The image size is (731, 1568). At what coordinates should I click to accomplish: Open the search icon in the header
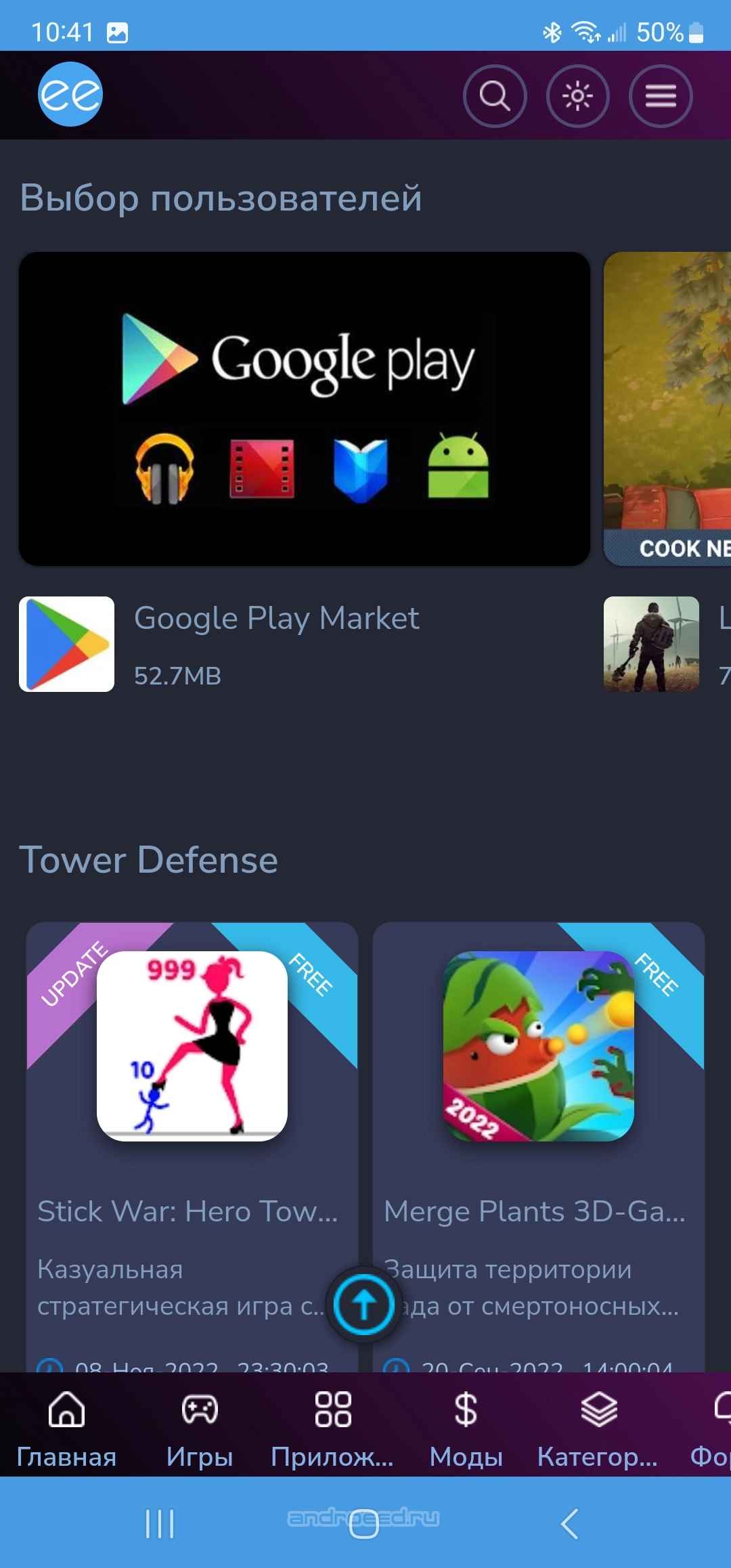[x=495, y=96]
